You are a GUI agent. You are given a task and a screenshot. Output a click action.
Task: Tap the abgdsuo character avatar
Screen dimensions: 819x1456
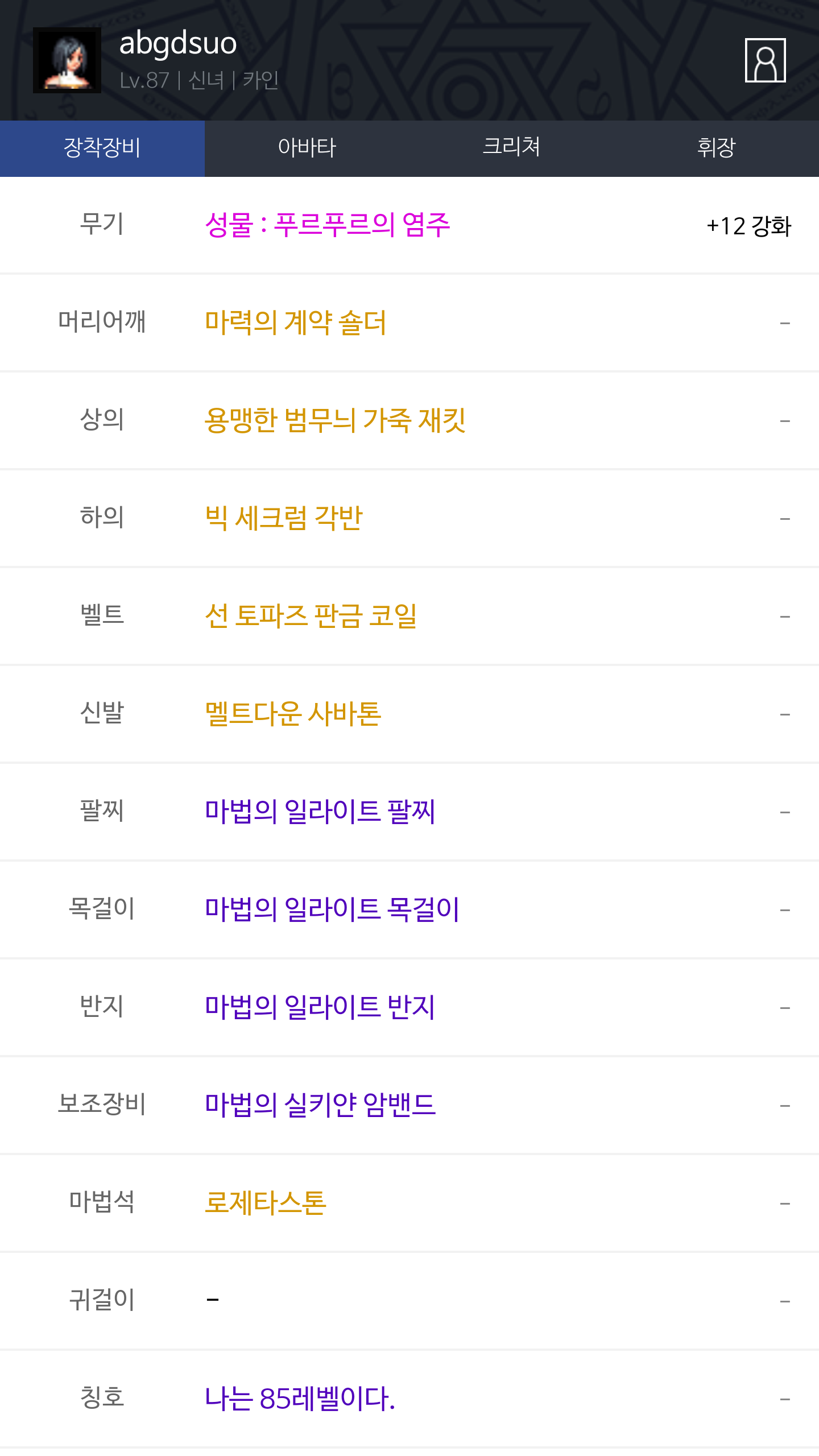[x=67, y=60]
